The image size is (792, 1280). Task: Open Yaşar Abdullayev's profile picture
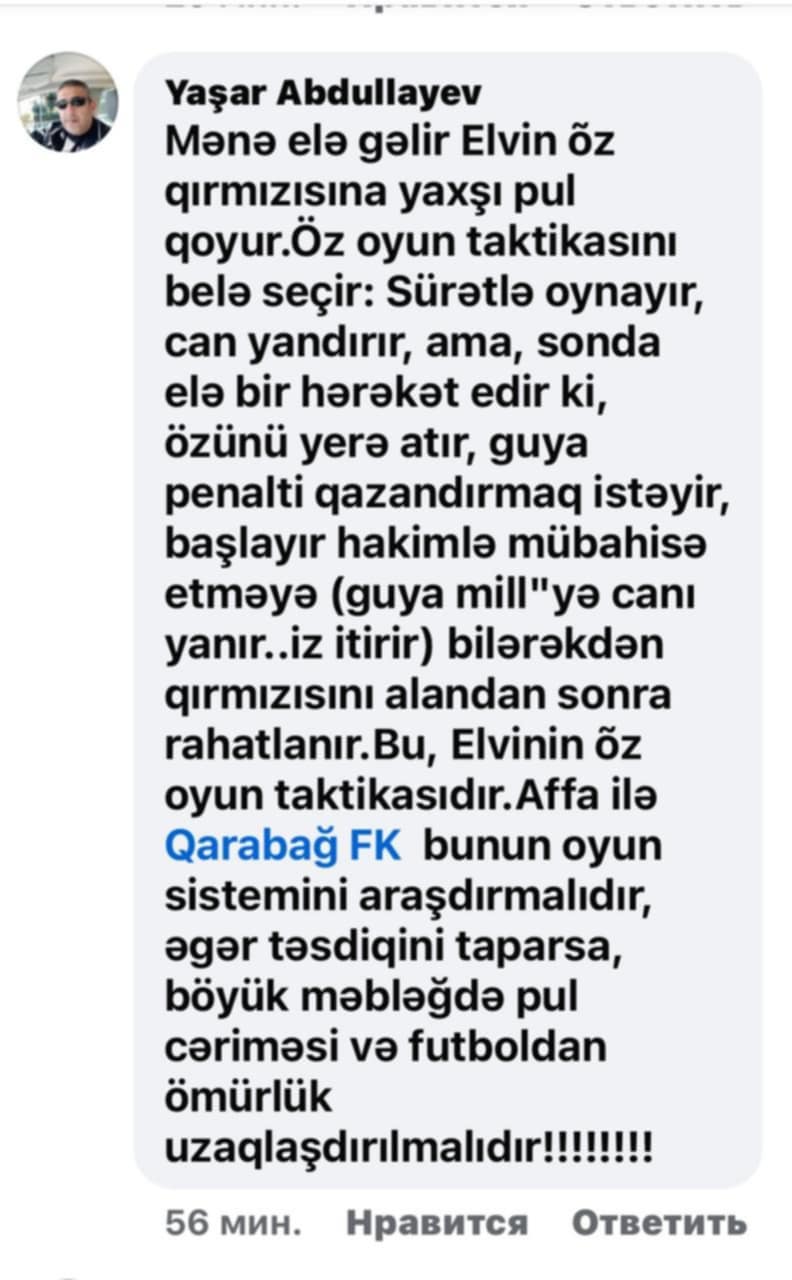coord(69,102)
